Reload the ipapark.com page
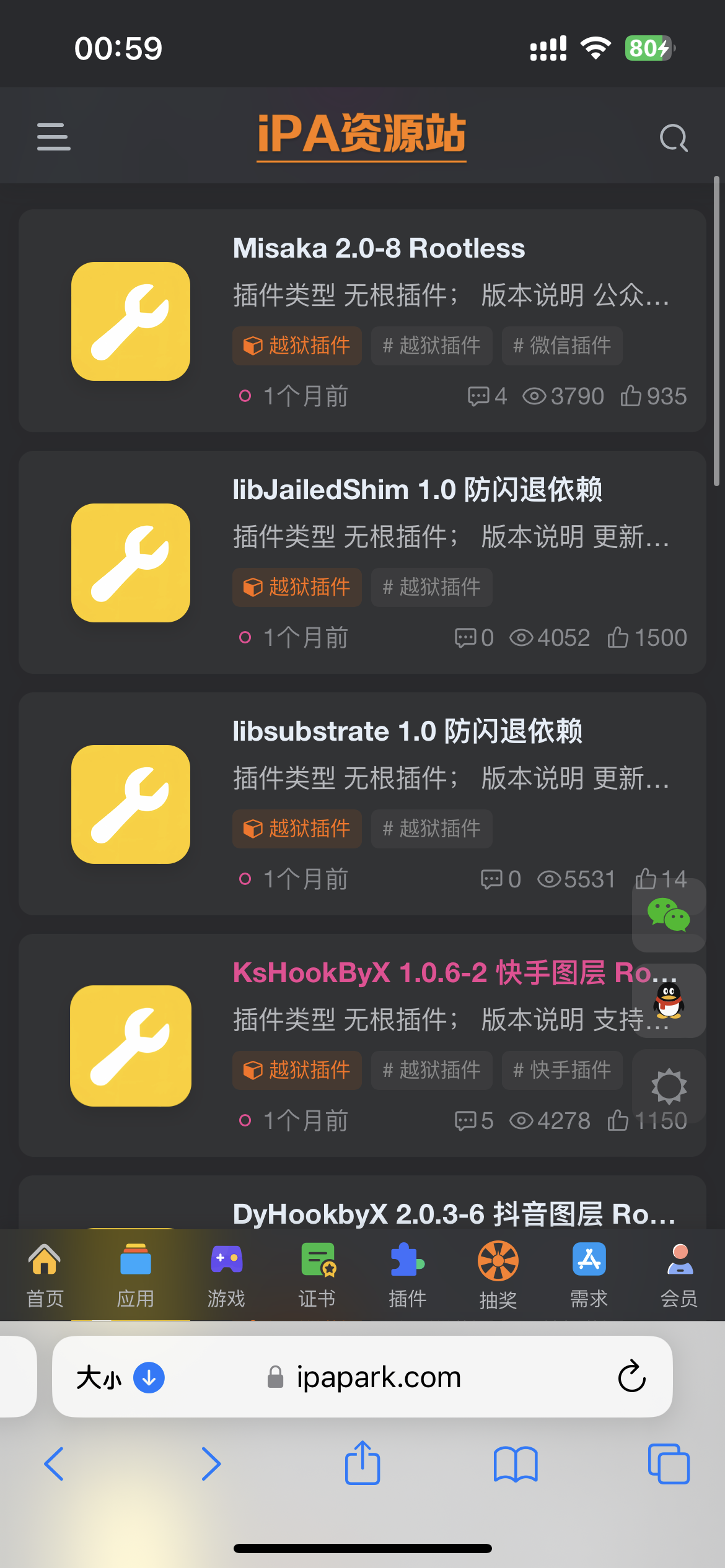Viewport: 725px width, 1568px height. 631,1377
